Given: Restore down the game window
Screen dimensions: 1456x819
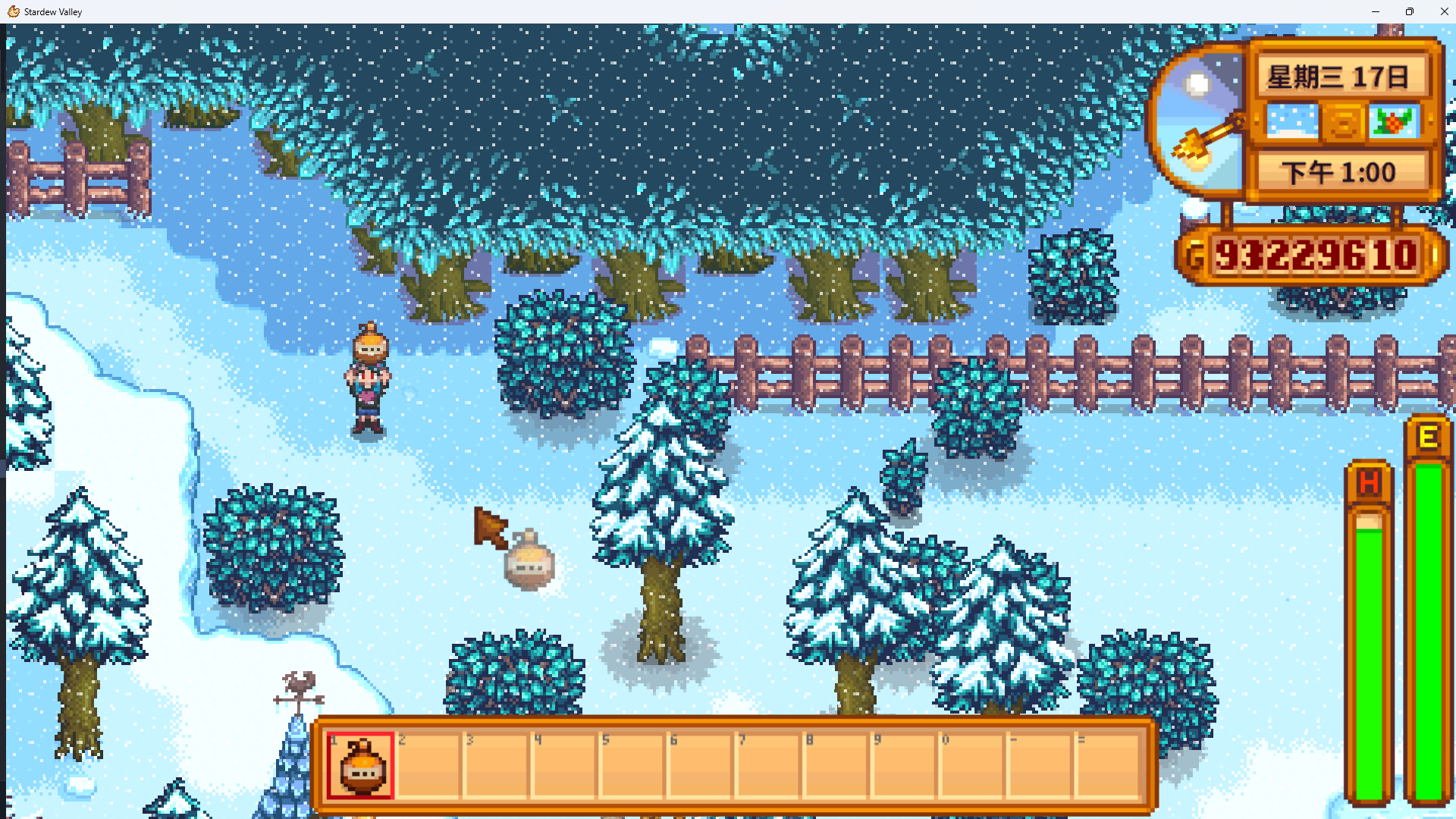Looking at the screenshot, I should coord(1409,11).
